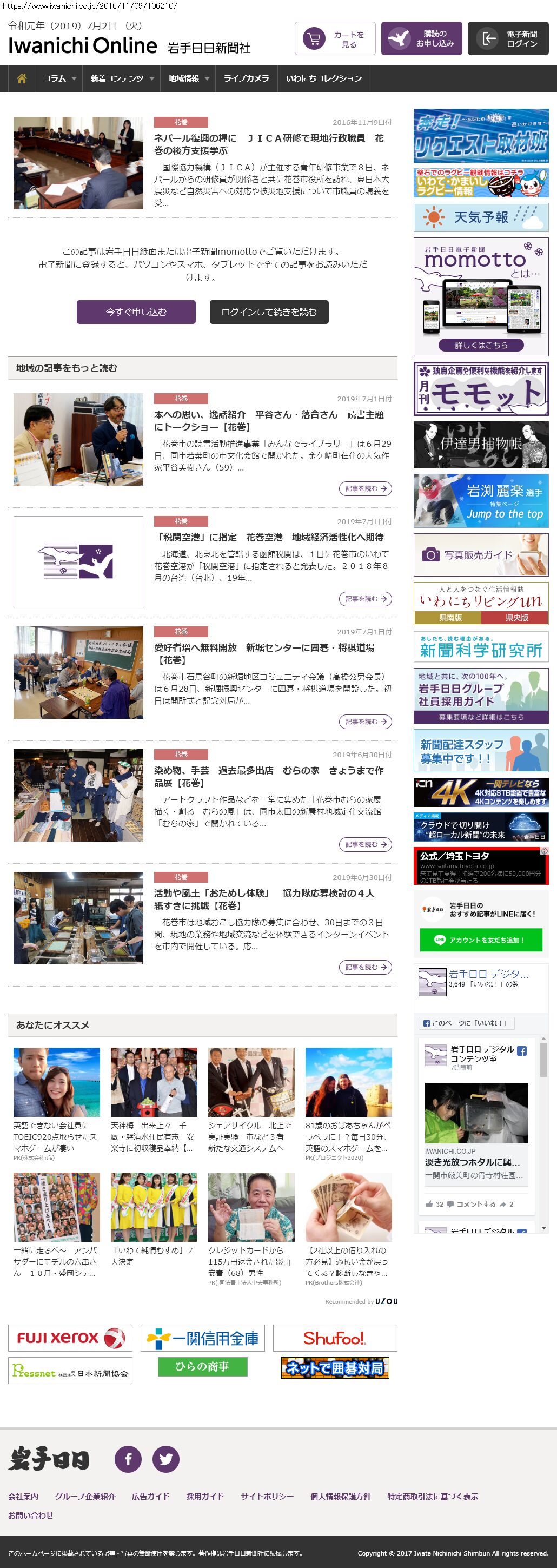
Task: Expand the コラム menu
Action: click(59, 78)
